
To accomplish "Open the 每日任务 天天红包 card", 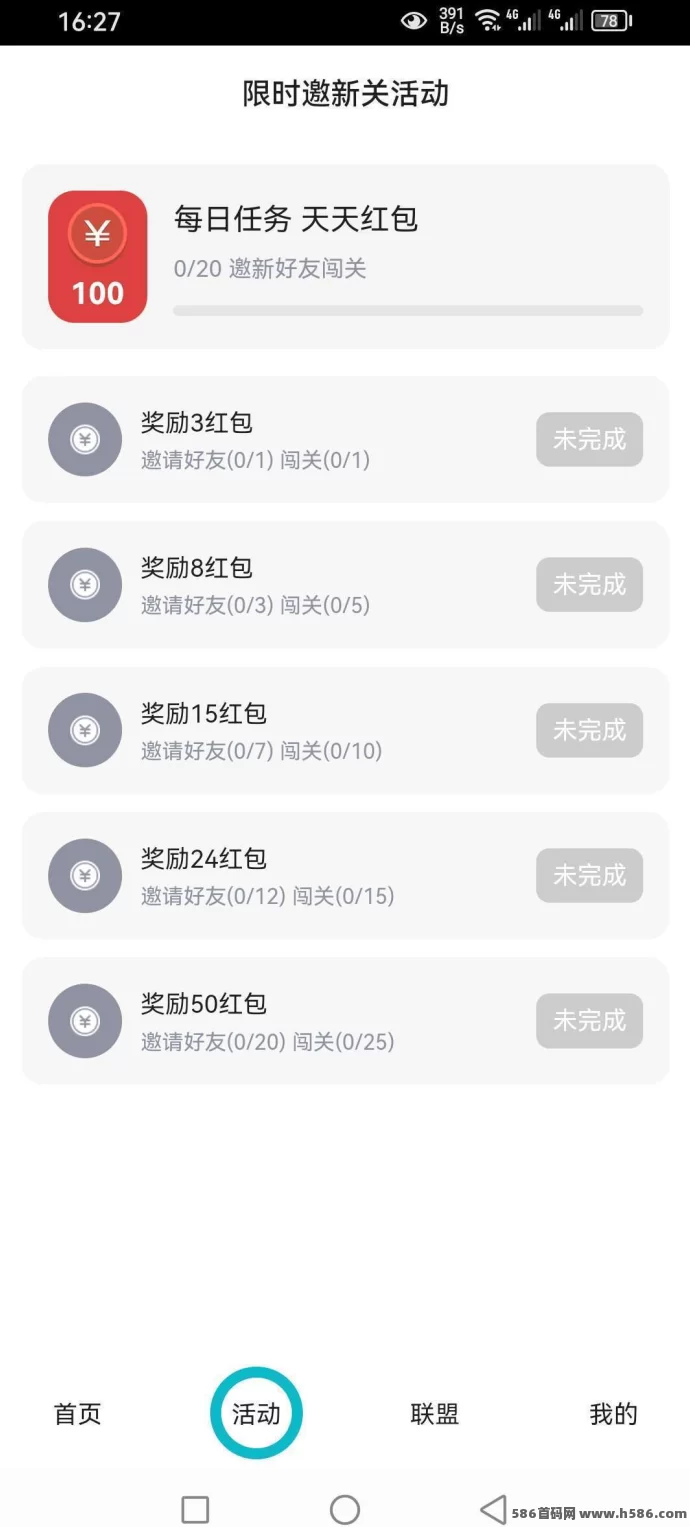I will pos(345,257).
